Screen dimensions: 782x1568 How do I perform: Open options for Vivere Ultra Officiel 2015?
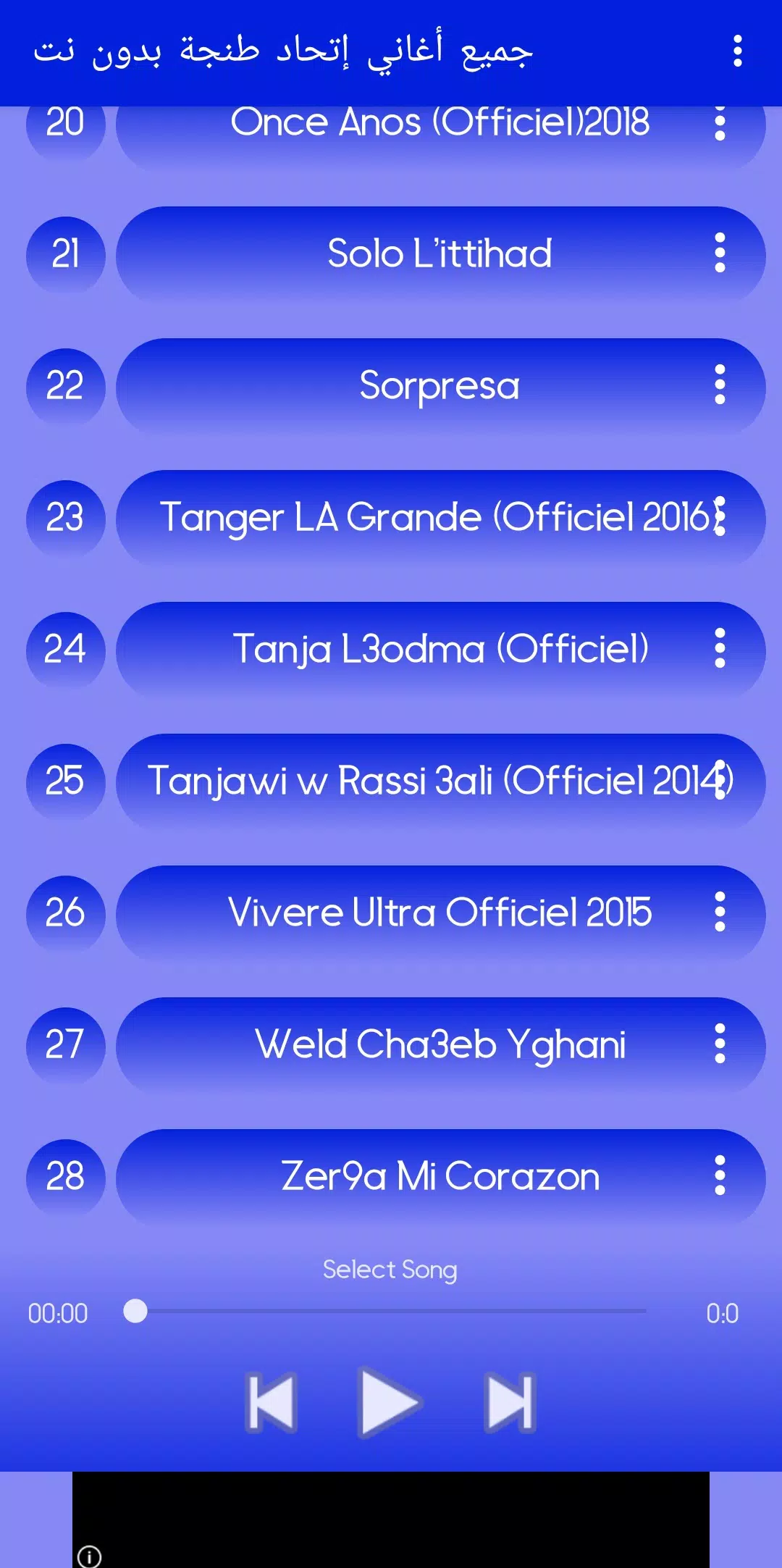pos(720,912)
